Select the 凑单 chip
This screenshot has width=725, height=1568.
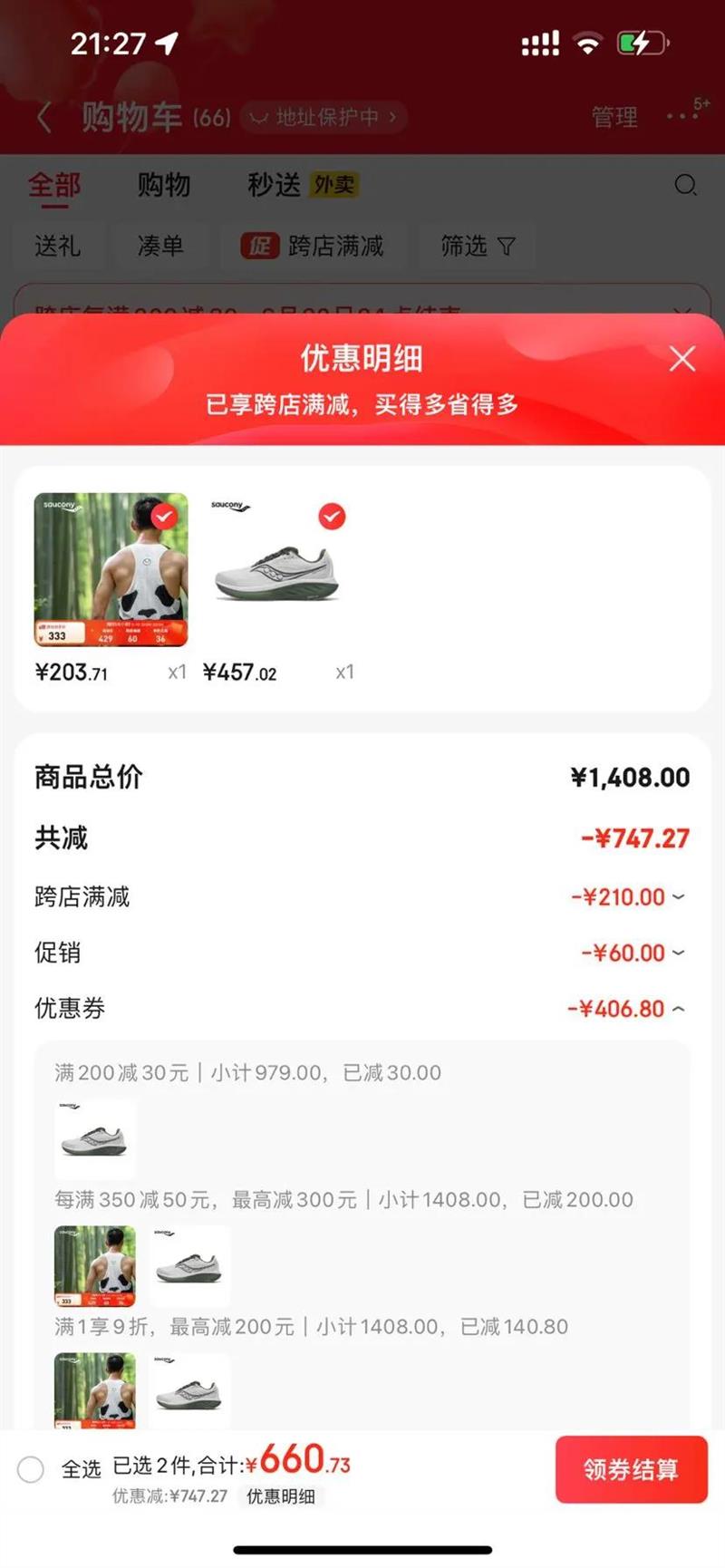click(160, 246)
